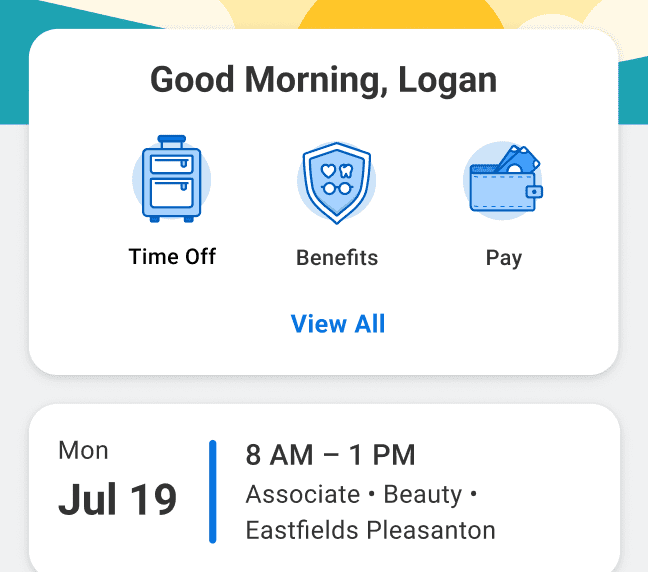This screenshot has height=572, width=648.
Task: Open the Time Off shortcut
Action: (172, 200)
